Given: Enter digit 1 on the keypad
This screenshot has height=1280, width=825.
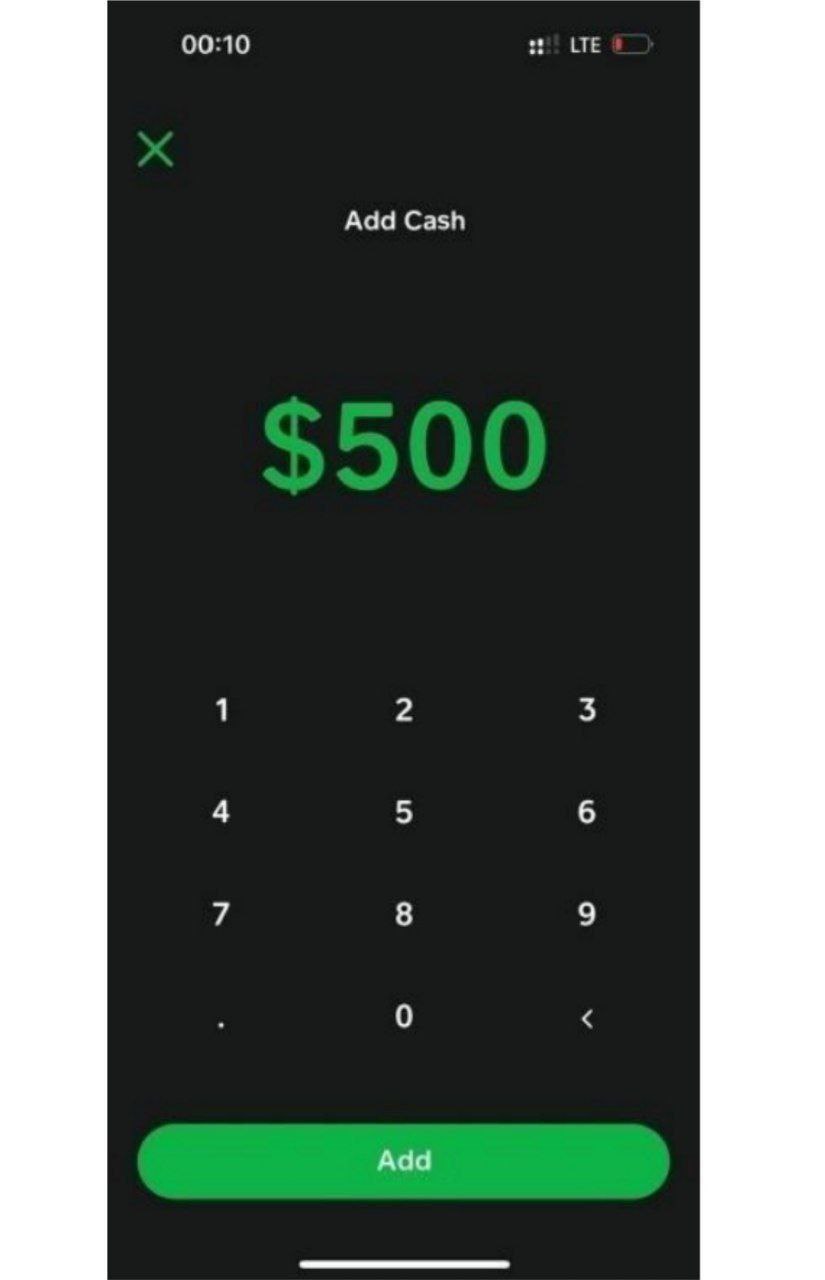Looking at the screenshot, I should pyautogui.click(x=221, y=711).
